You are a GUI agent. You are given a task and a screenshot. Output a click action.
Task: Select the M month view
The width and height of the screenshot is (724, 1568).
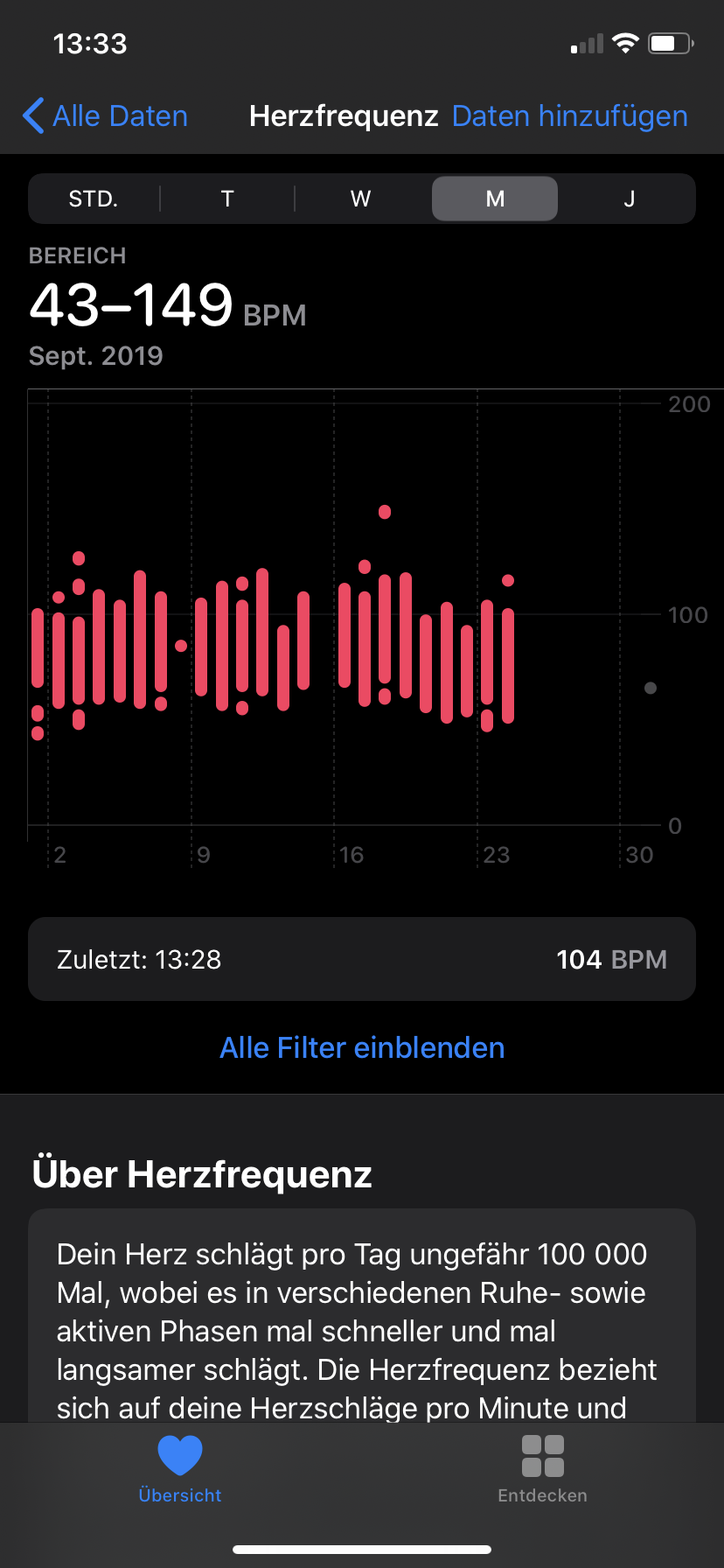(495, 199)
